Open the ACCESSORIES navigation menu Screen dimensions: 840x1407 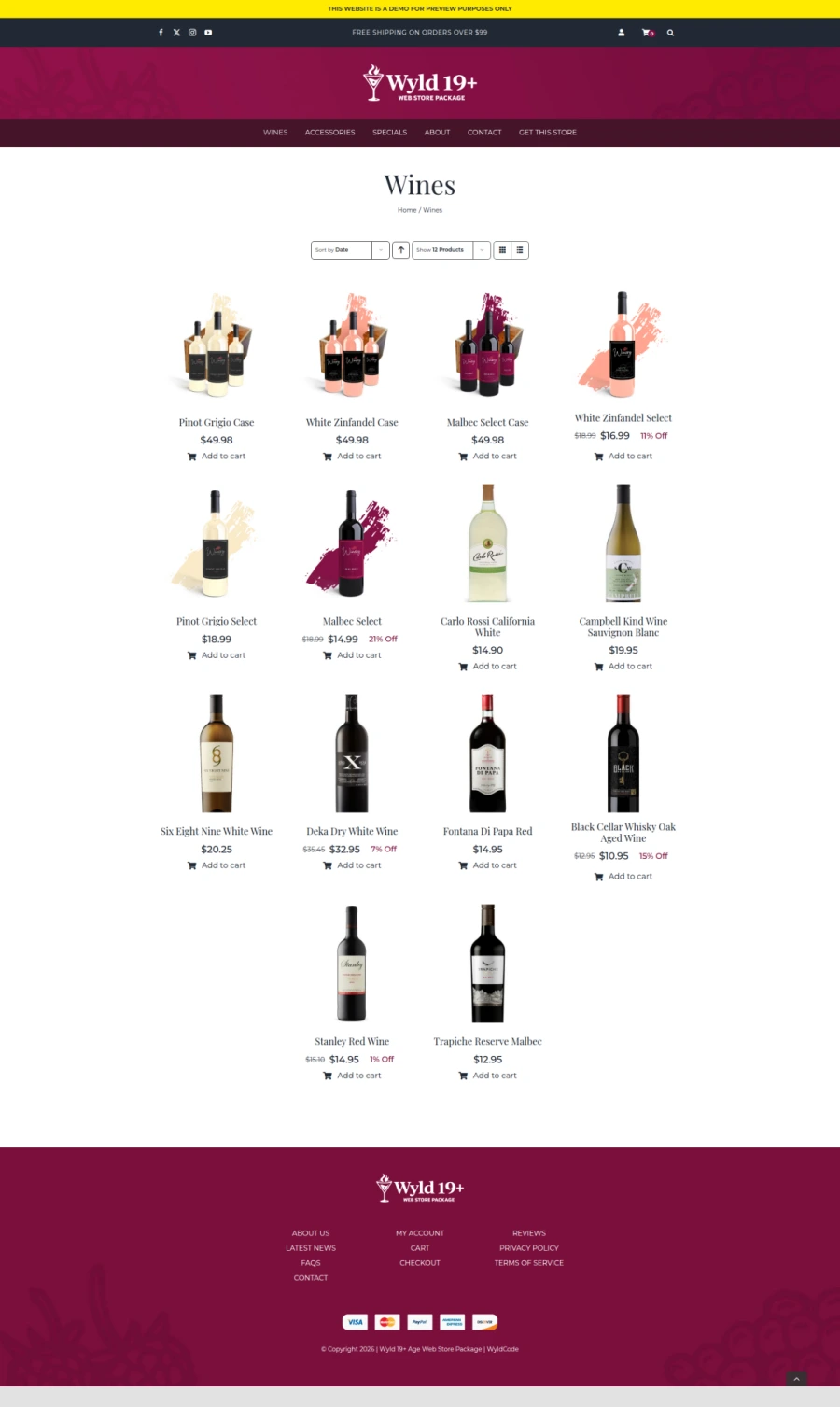click(329, 132)
